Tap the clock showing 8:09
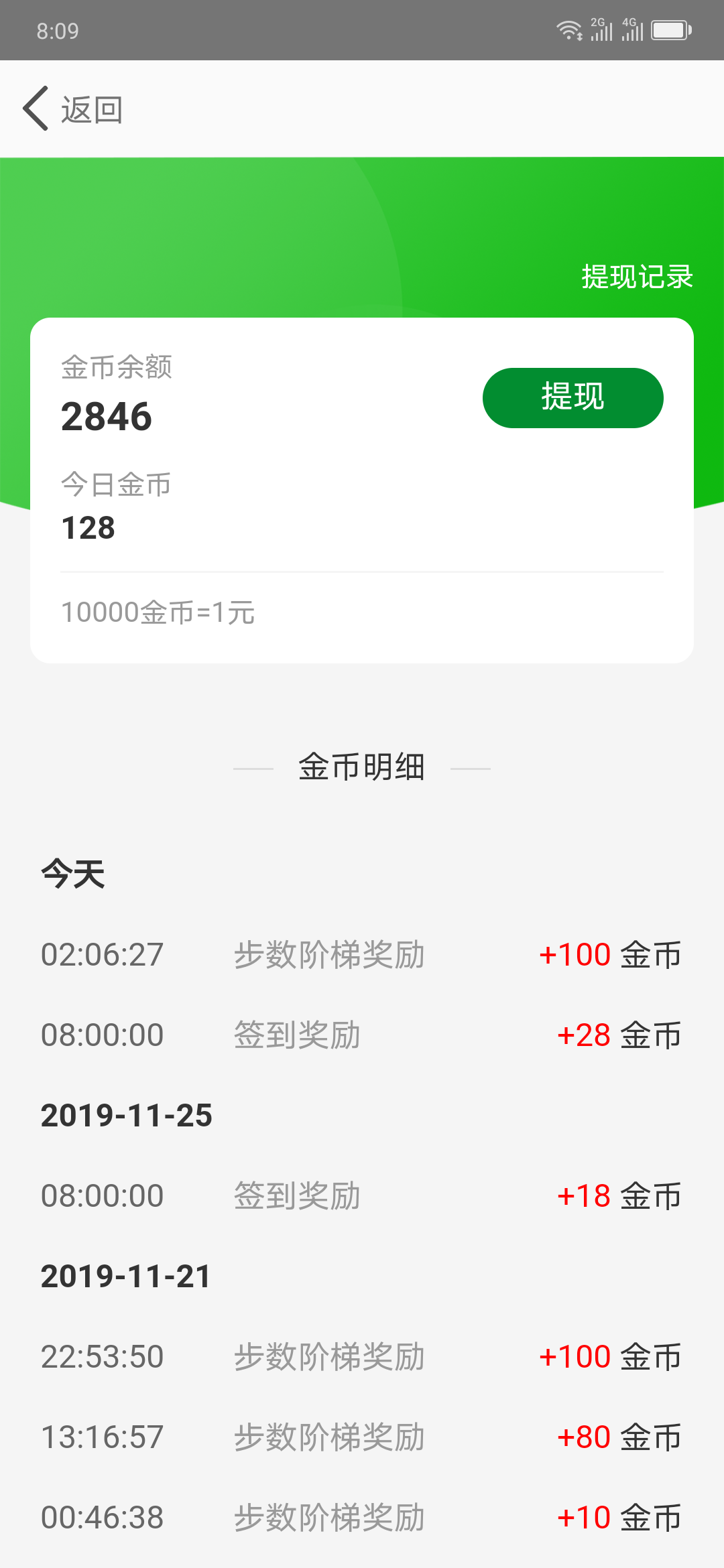 tap(57, 30)
